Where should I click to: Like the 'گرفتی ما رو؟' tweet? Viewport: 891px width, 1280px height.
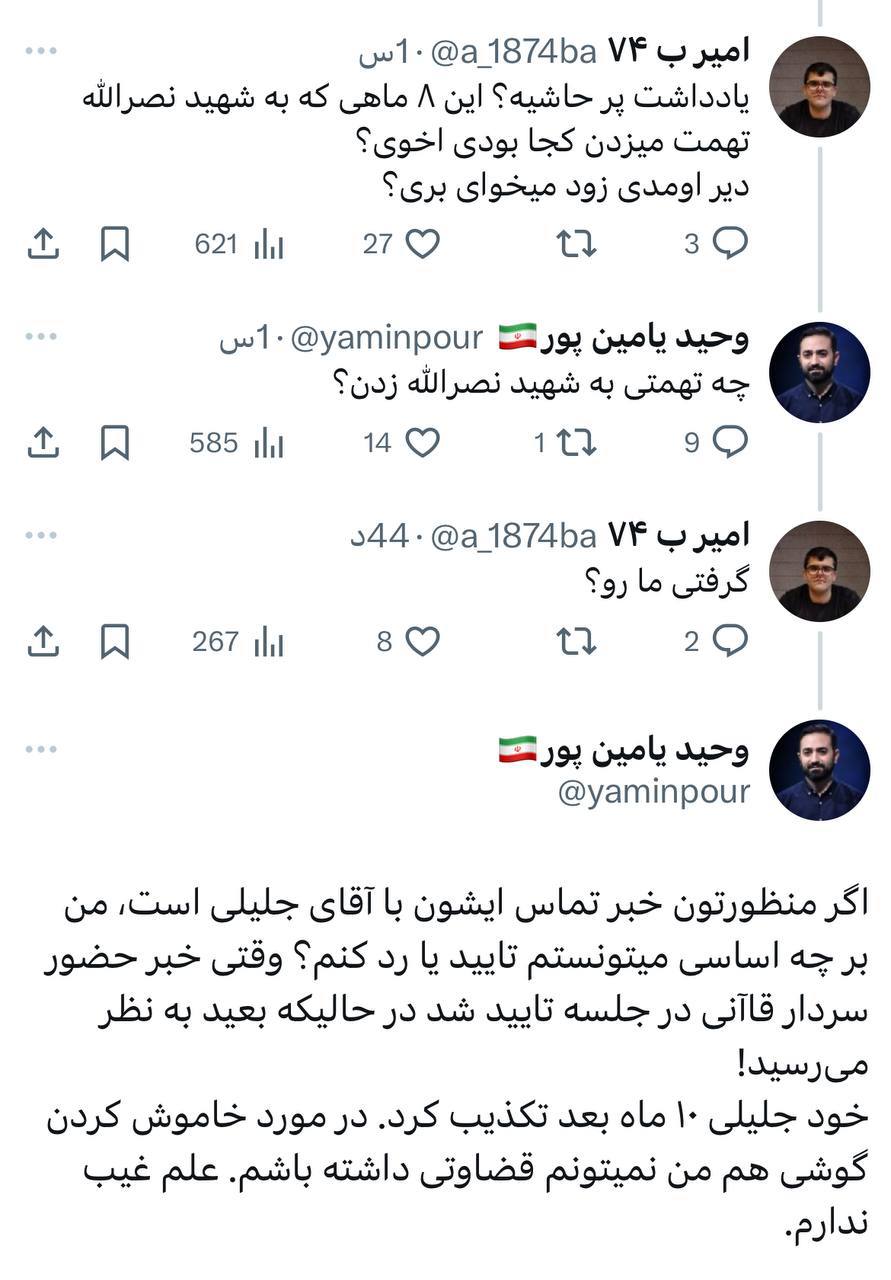422,641
